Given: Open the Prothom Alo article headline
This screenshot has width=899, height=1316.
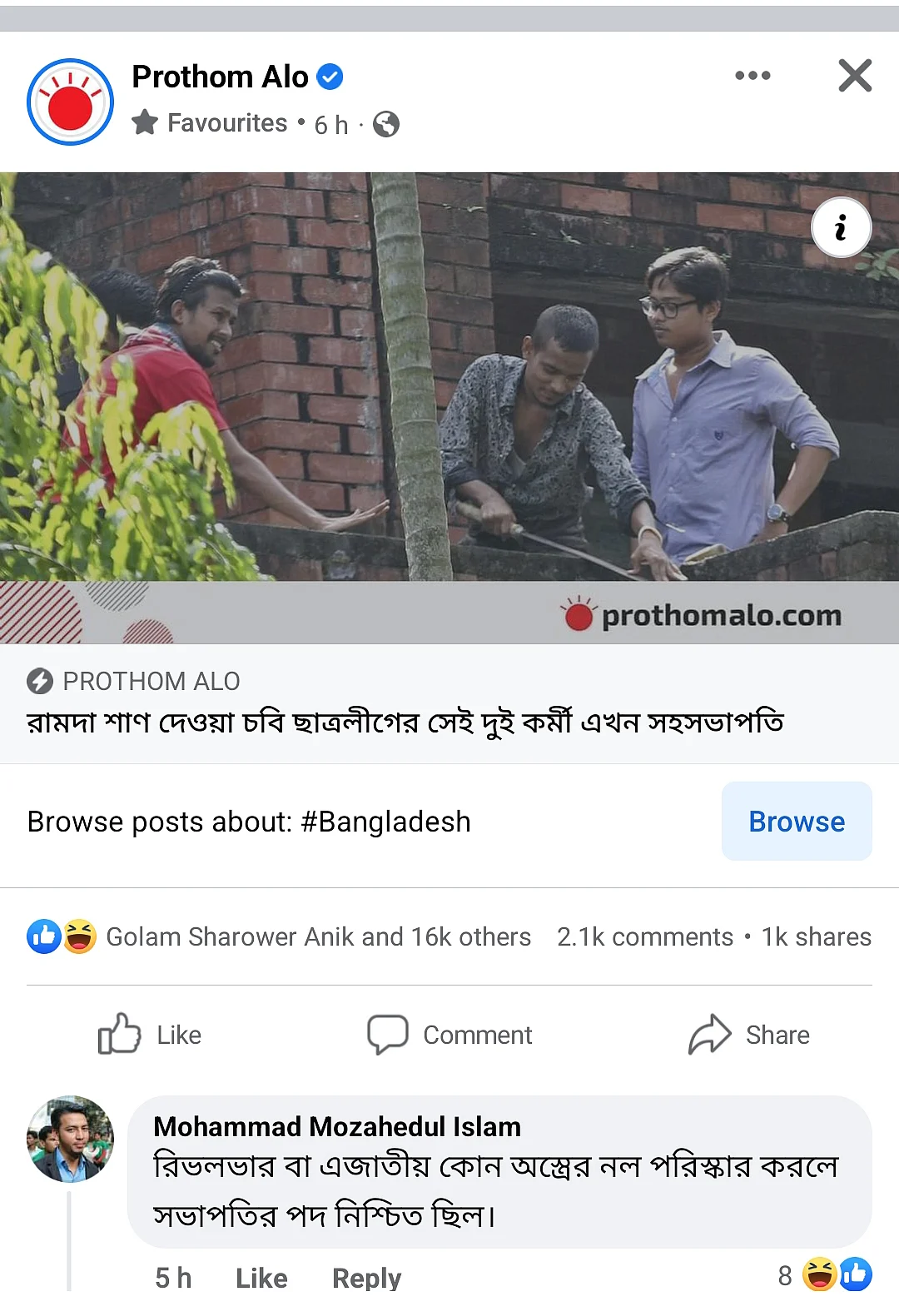Looking at the screenshot, I should 405,722.
